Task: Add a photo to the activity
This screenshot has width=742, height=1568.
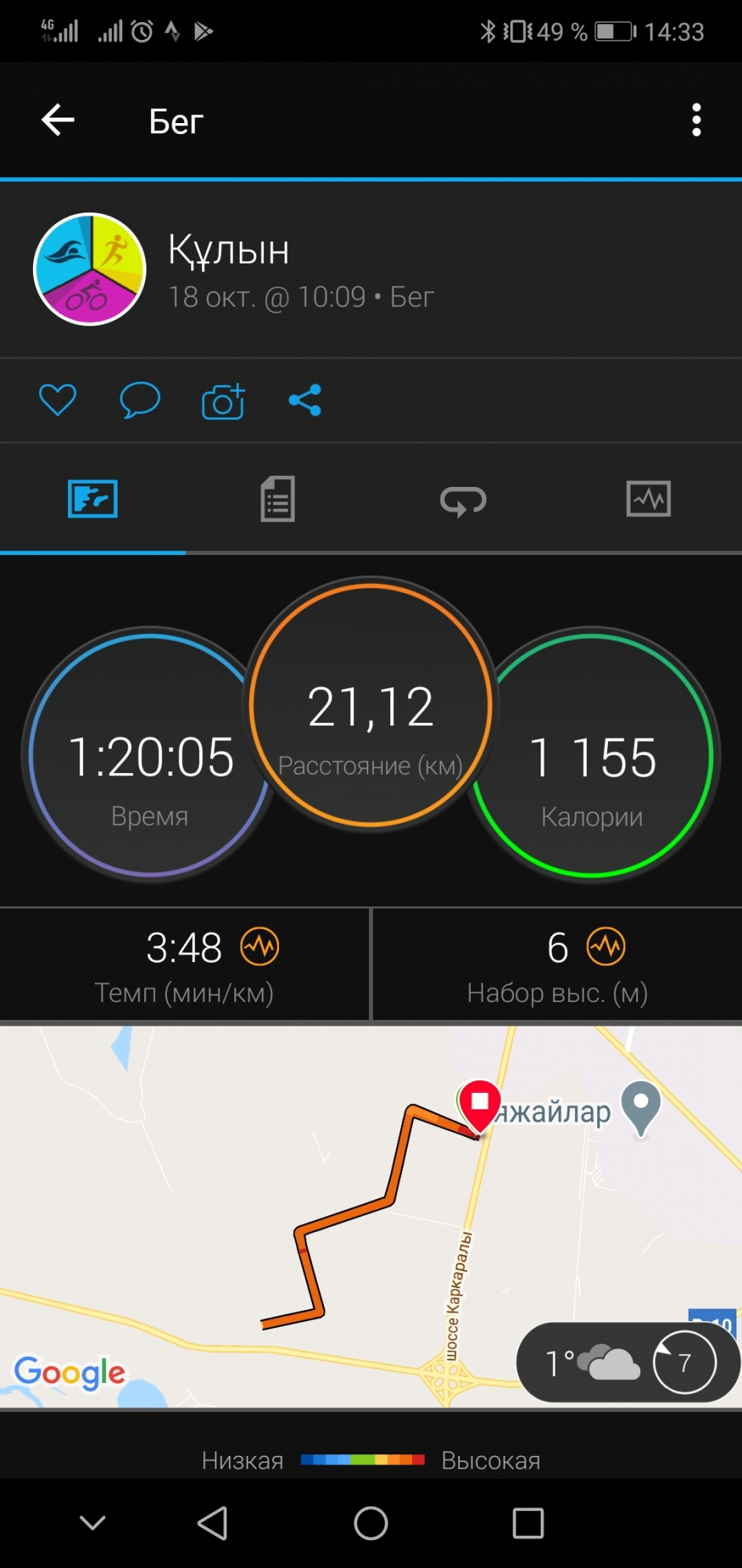Action: coord(223,402)
